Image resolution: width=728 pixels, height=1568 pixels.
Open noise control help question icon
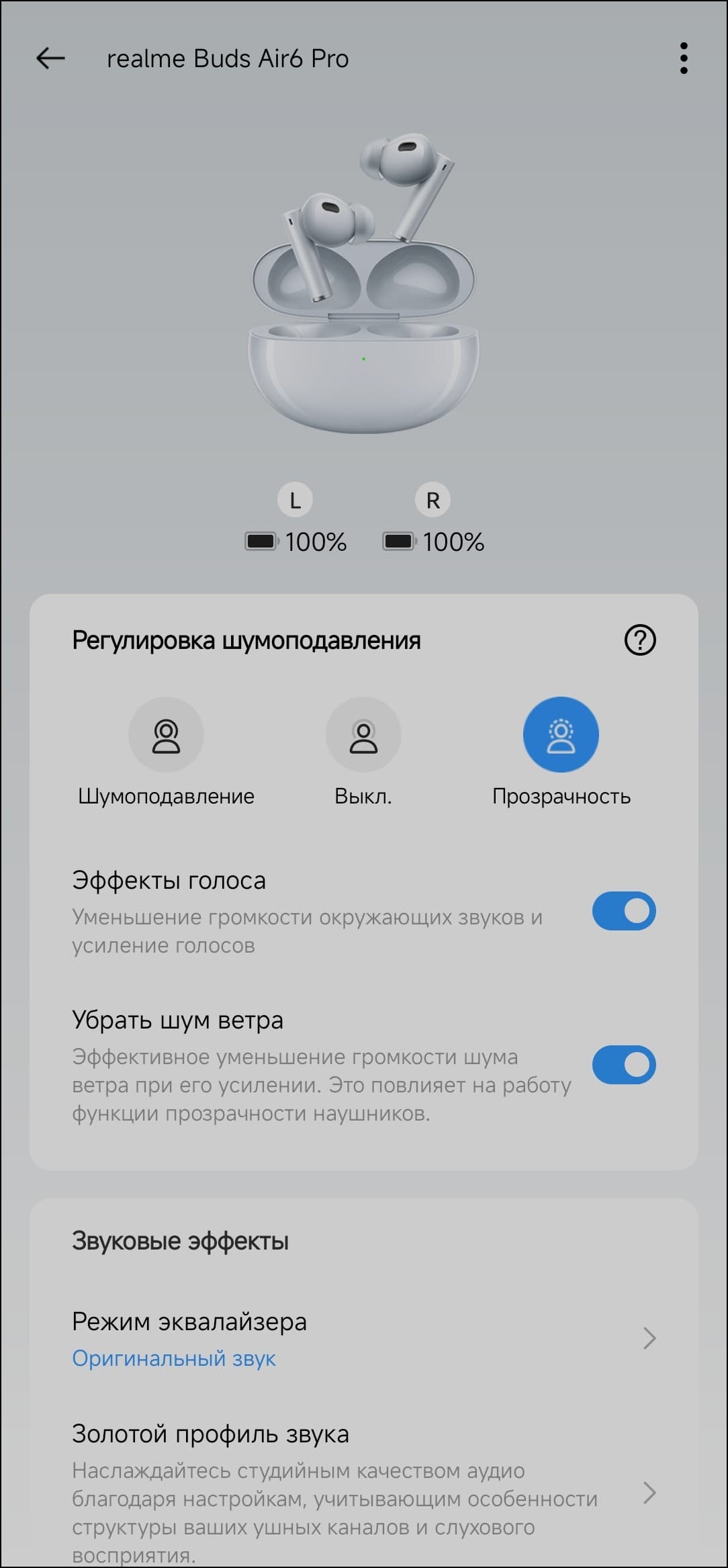coord(639,640)
